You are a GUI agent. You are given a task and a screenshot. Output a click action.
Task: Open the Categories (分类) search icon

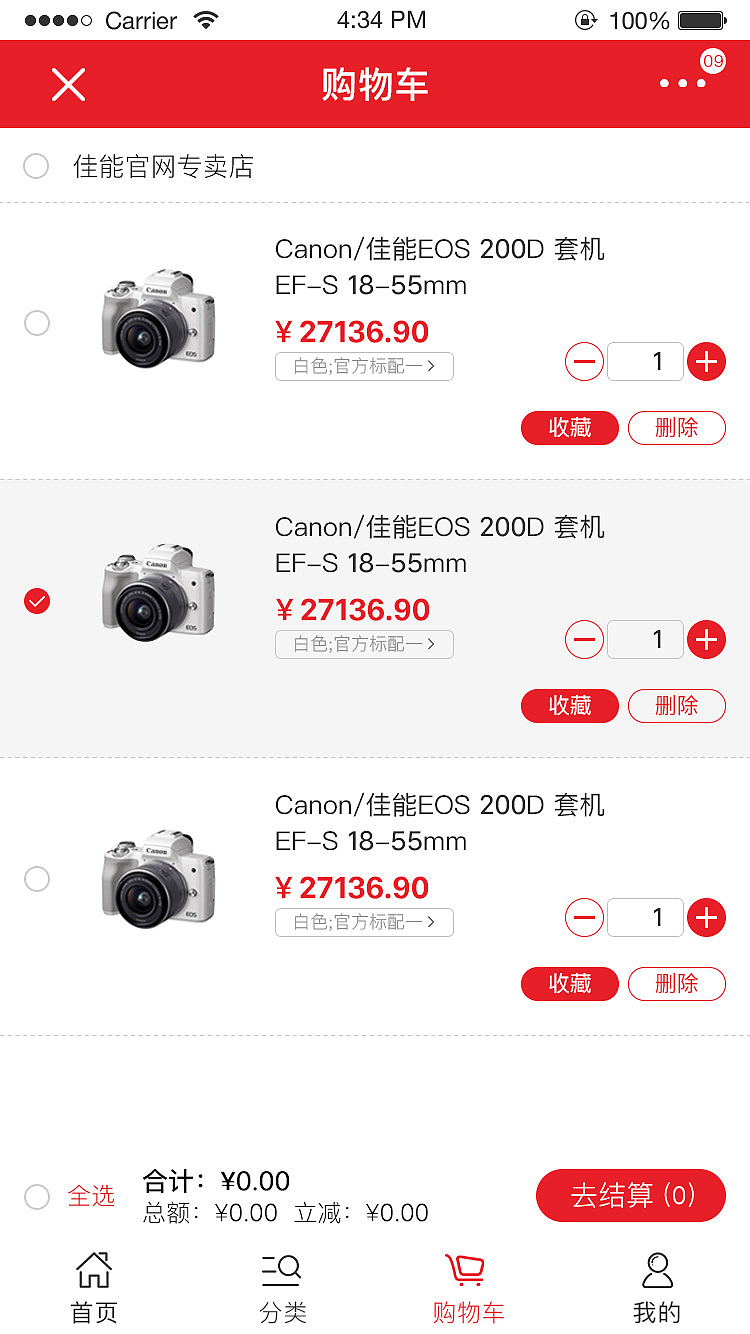point(281,1268)
